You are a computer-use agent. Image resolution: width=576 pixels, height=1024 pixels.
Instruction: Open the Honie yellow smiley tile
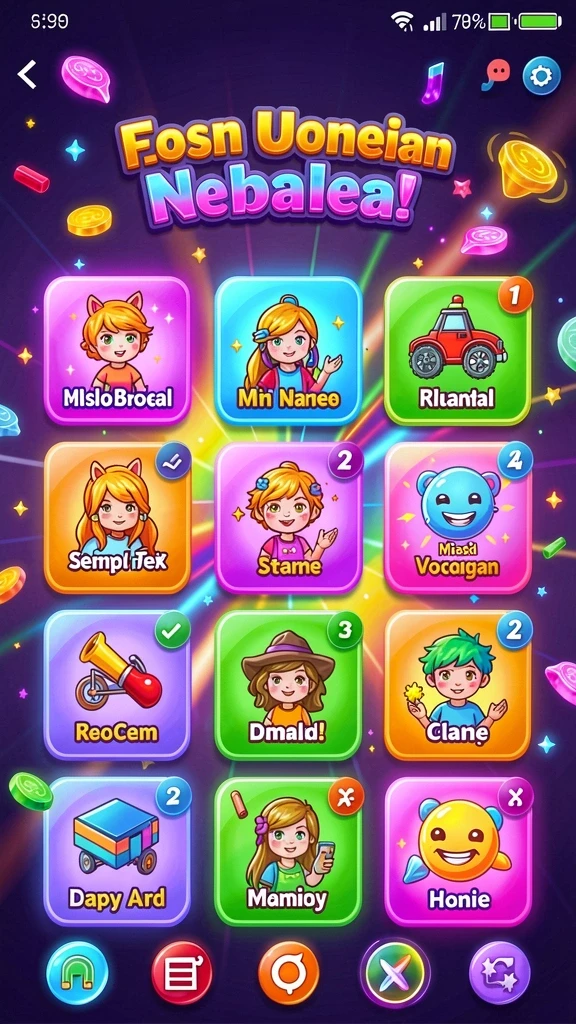click(x=458, y=852)
